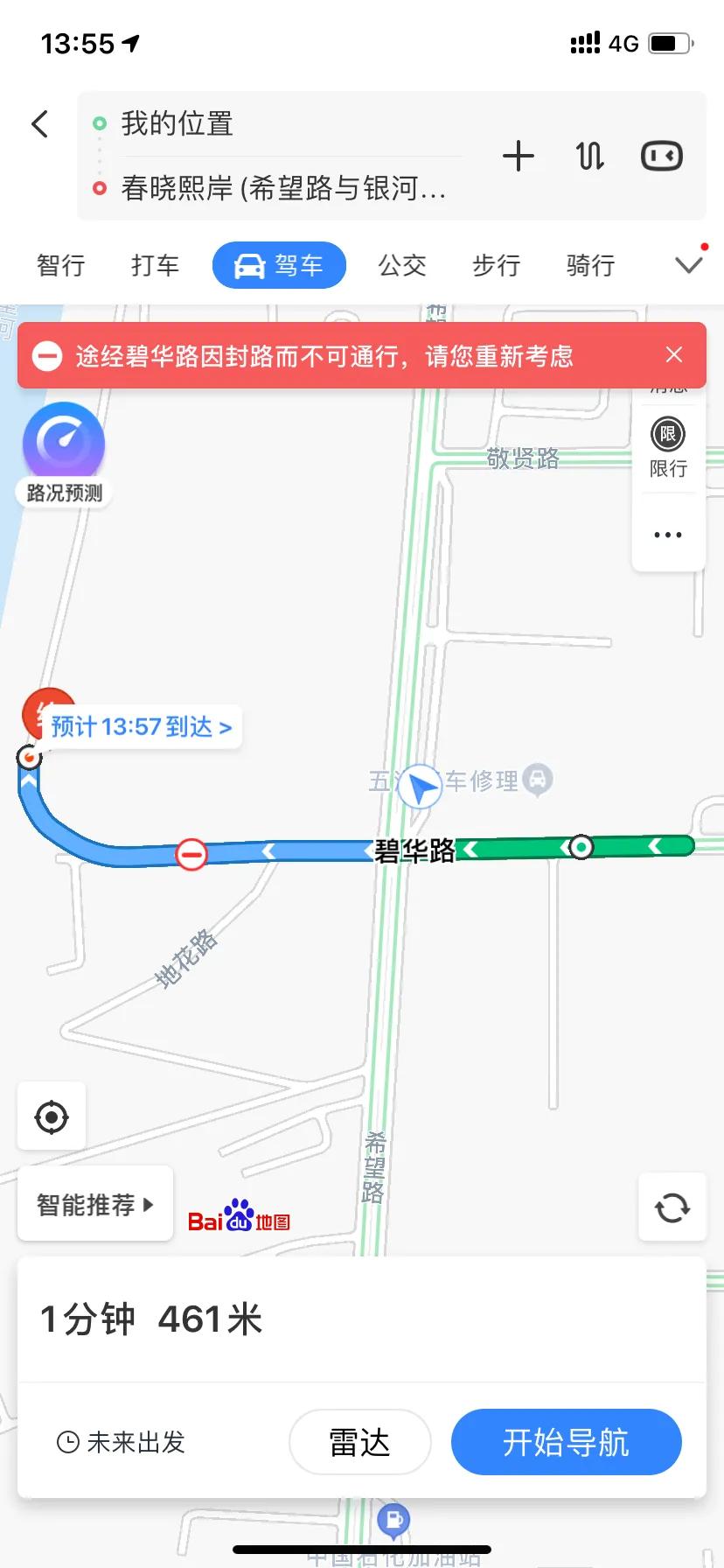Refresh the route with the refresh icon

click(x=672, y=1207)
